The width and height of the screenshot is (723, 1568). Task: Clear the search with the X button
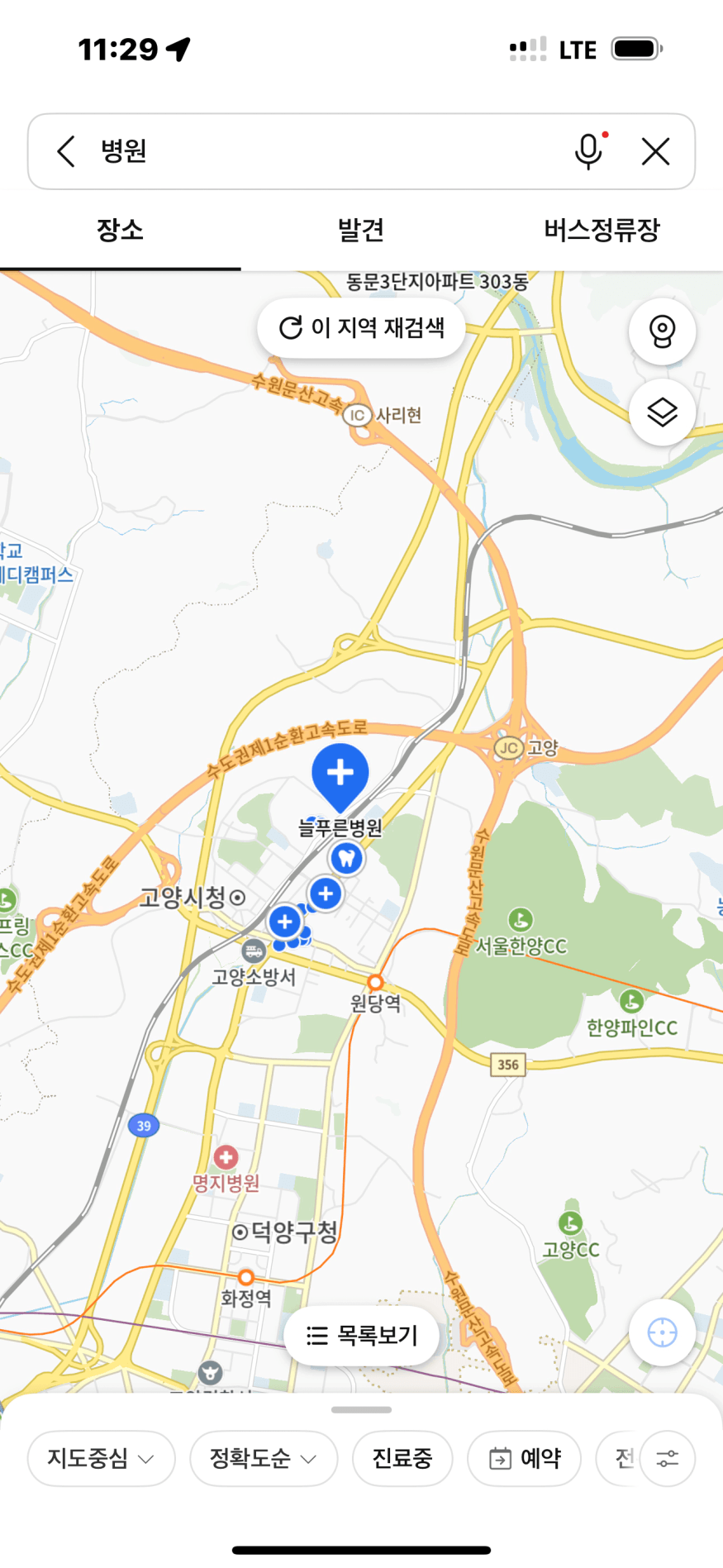coord(655,151)
